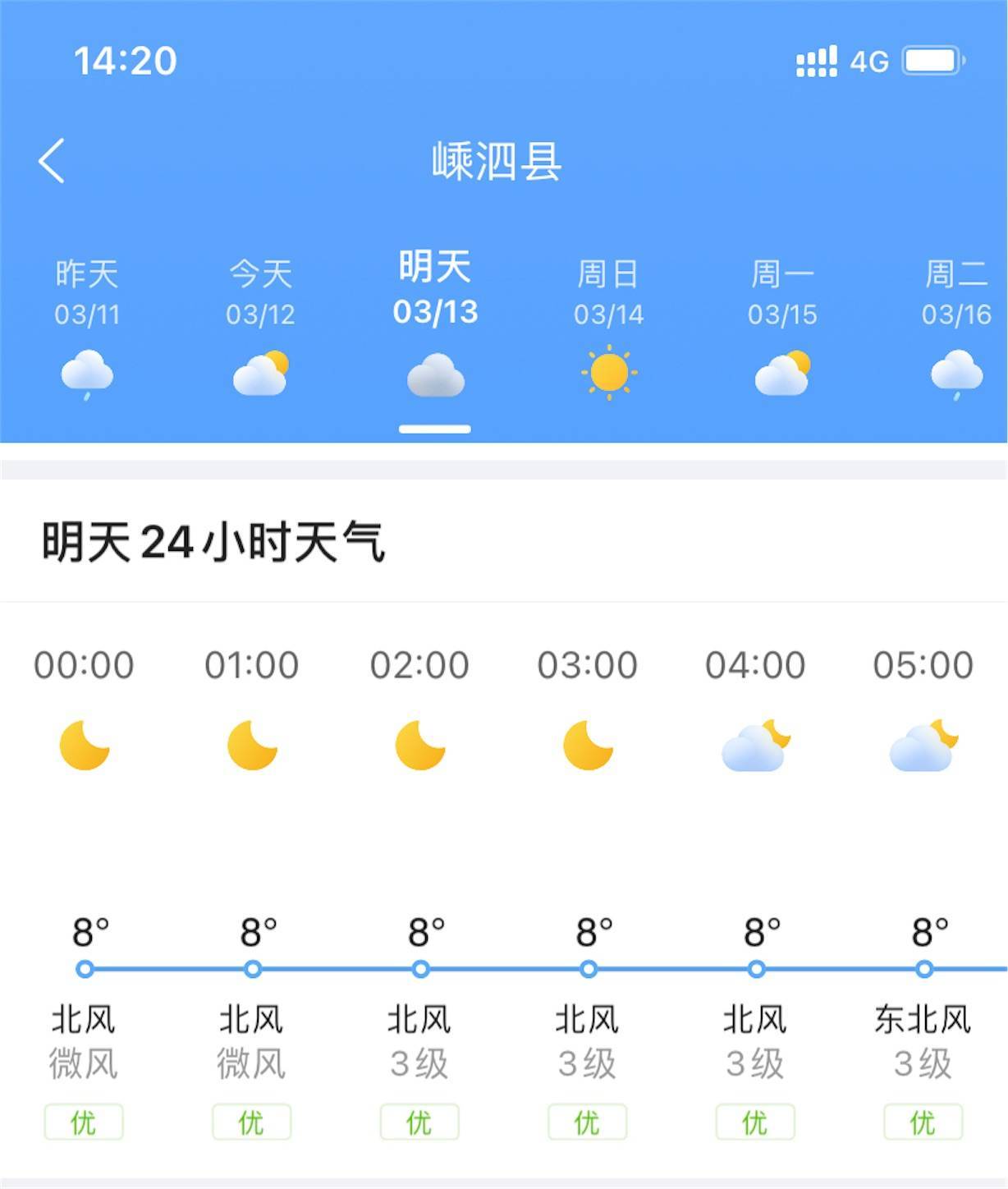Click the temperature point for 02:00 on timeline
The height and width of the screenshot is (1189, 1008).
point(419,971)
